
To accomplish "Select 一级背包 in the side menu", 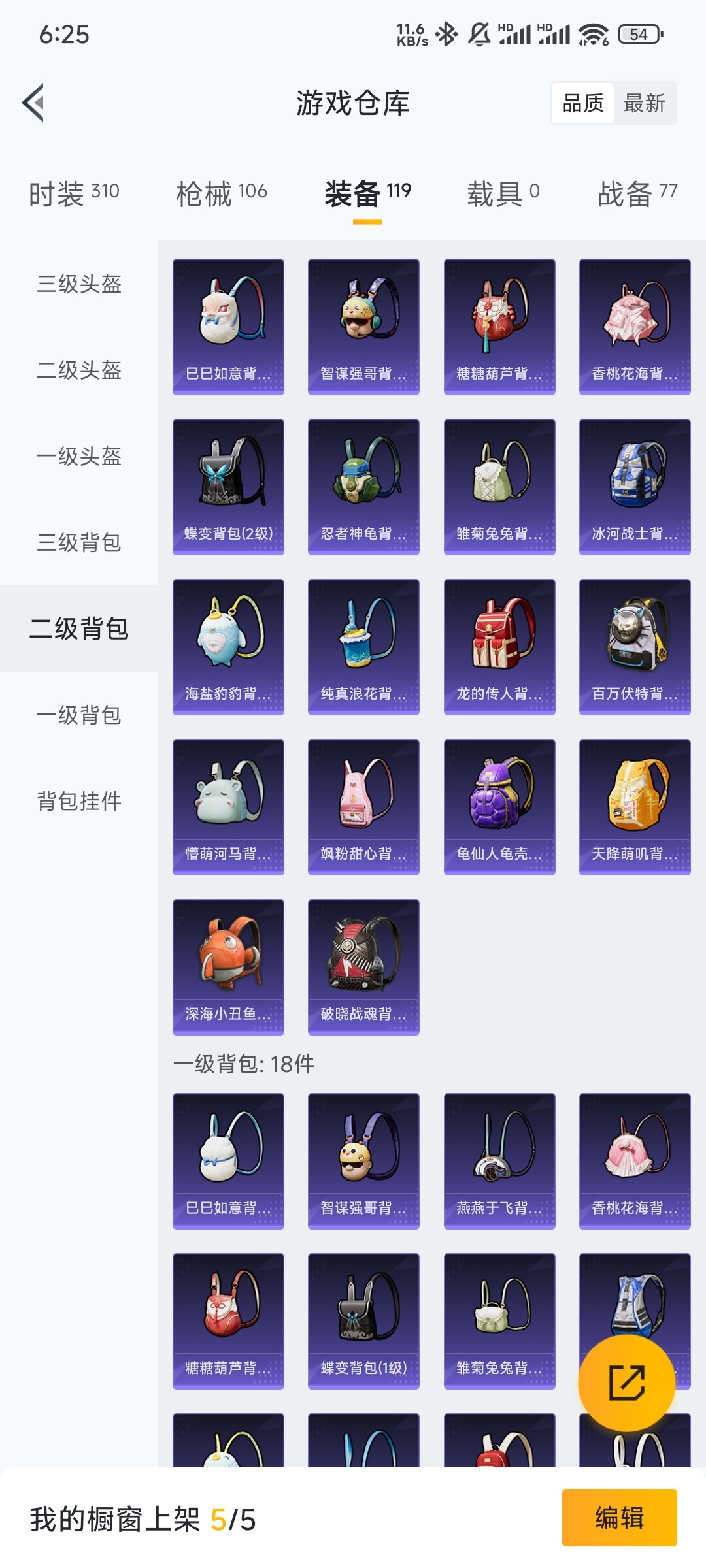I will click(x=79, y=715).
